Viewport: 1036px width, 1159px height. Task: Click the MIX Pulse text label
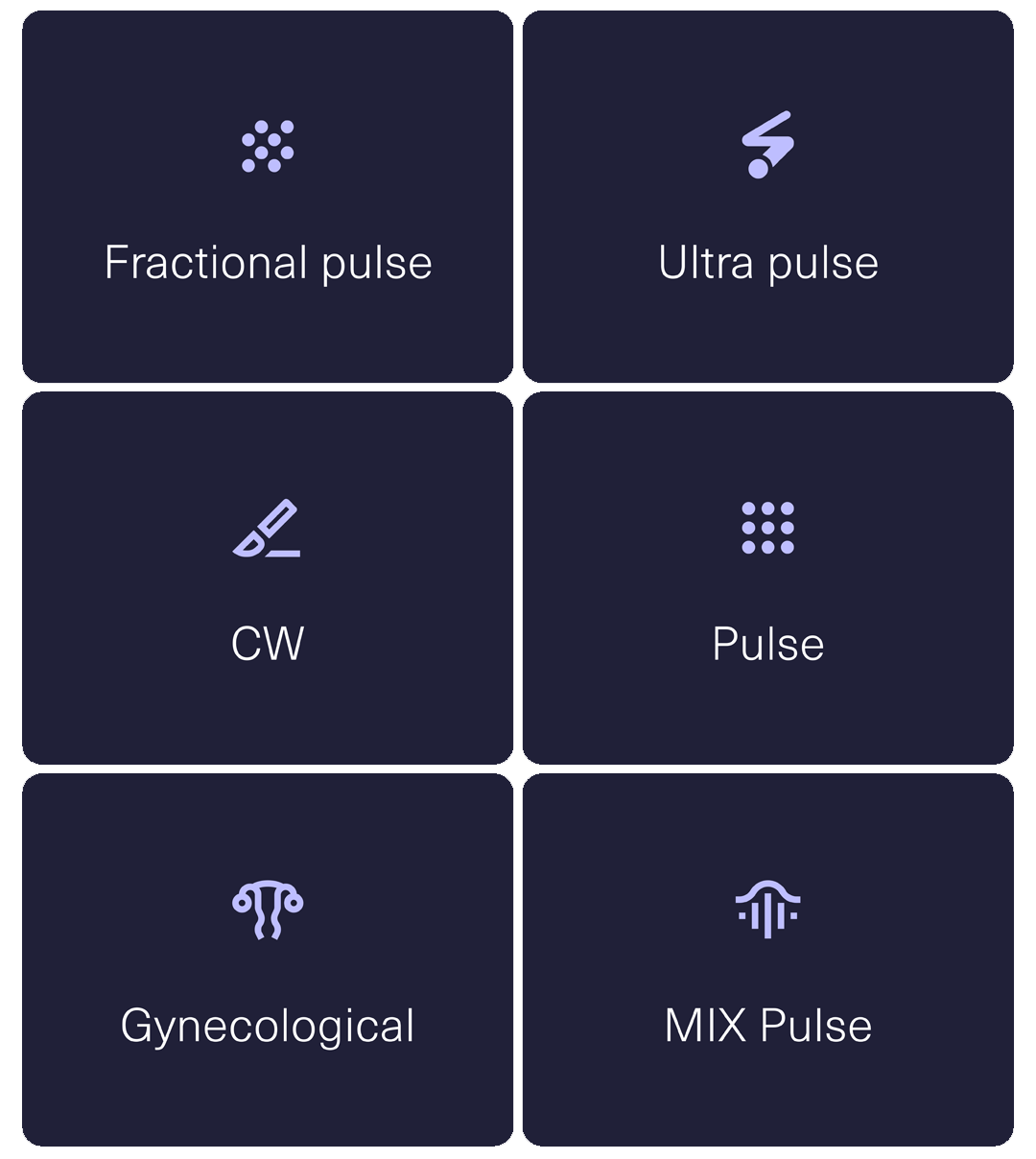pyautogui.click(x=767, y=1023)
